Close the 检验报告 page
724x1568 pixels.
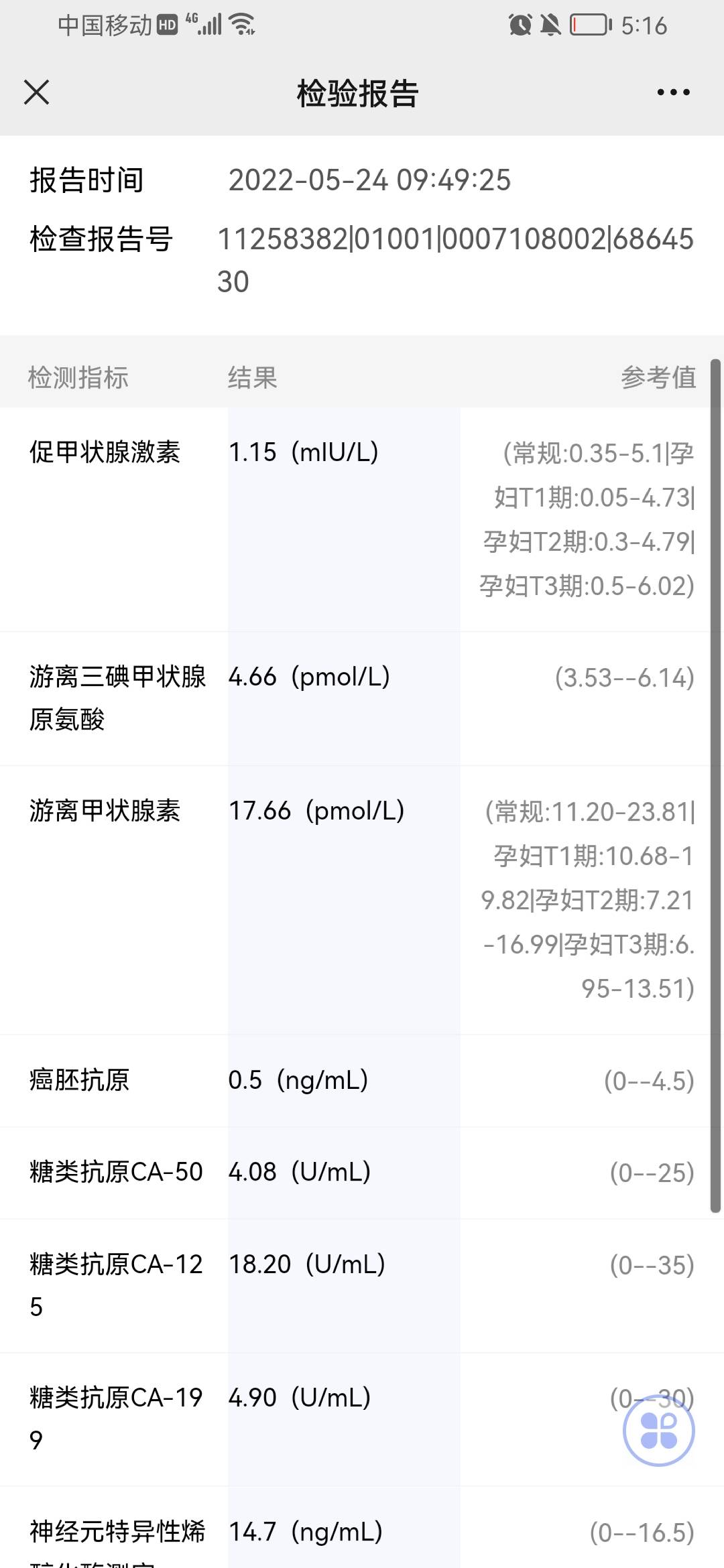pyautogui.click(x=38, y=93)
